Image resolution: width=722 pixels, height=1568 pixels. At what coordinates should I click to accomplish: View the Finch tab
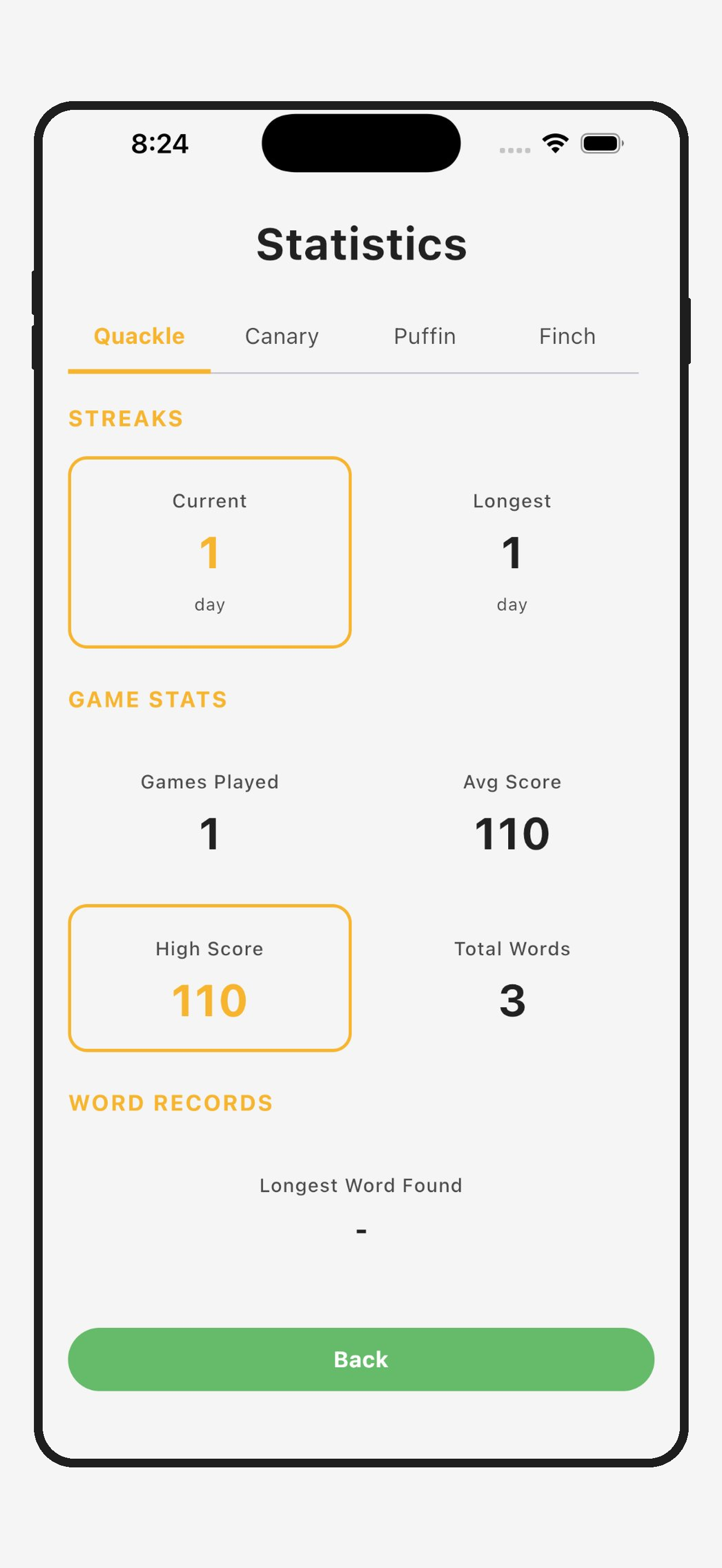coord(567,337)
